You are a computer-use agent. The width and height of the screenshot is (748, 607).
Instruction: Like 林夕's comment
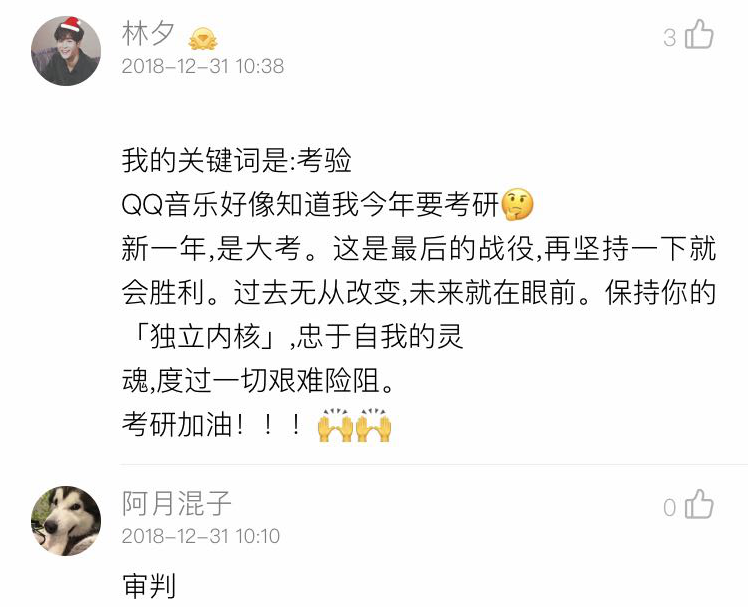click(x=698, y=36)
